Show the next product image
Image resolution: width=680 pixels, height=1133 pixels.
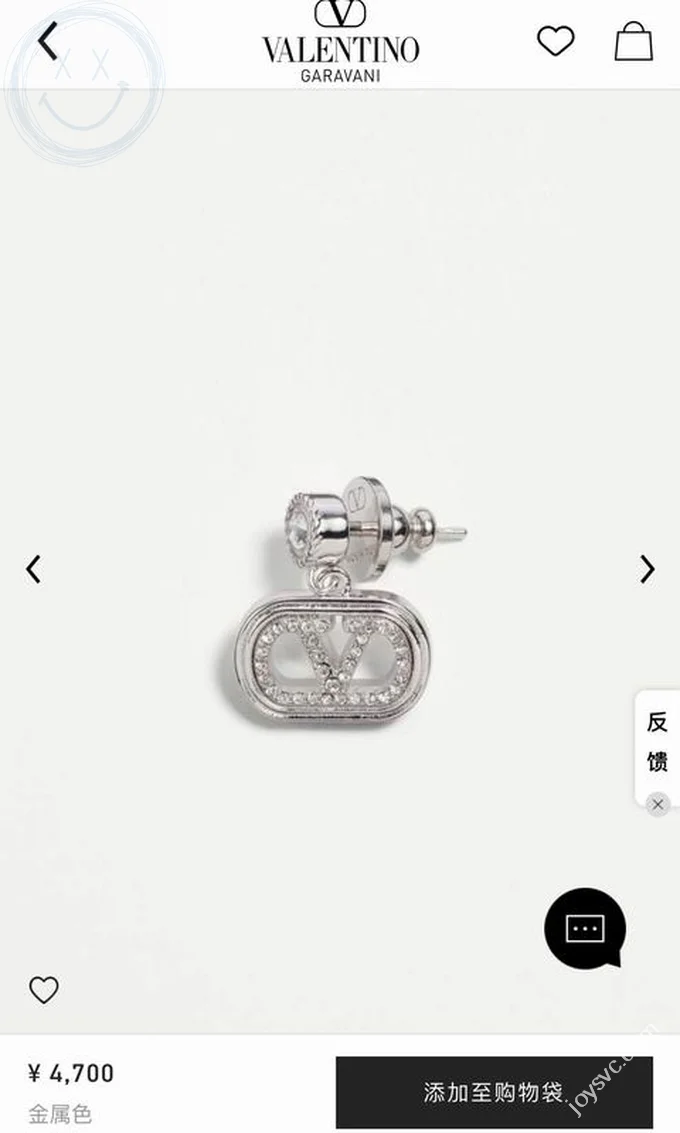647,569
